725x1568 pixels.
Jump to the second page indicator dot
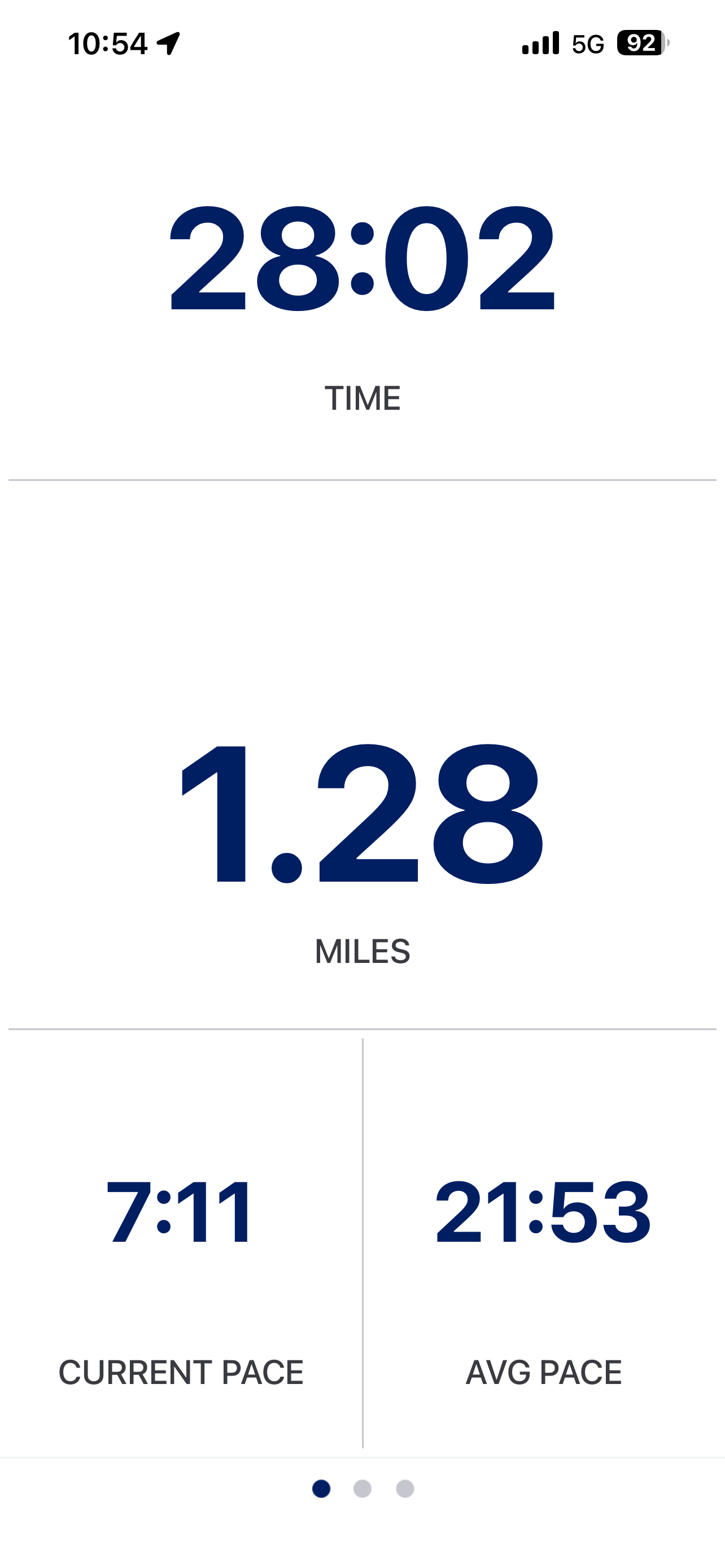coord(362,1488)
